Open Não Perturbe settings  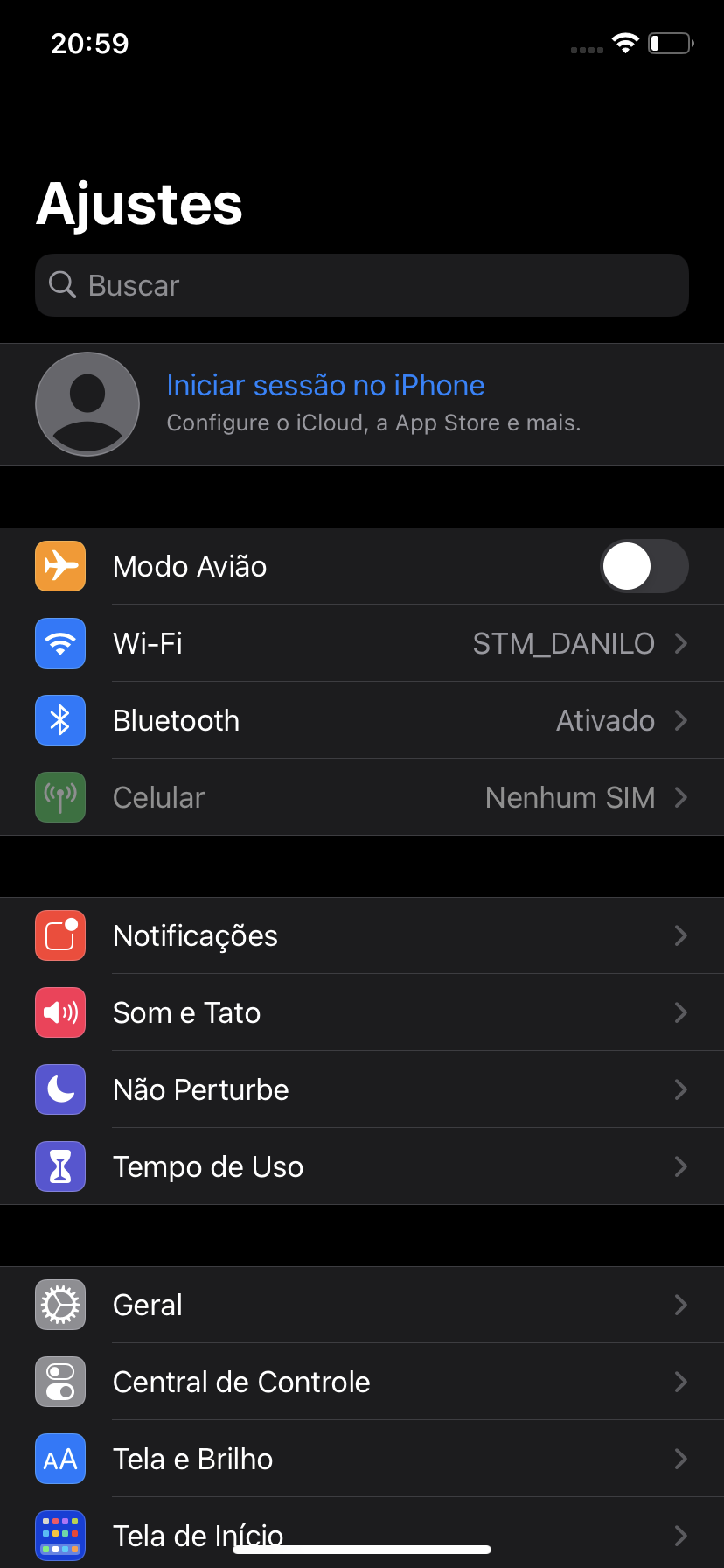pos(362,1089)
